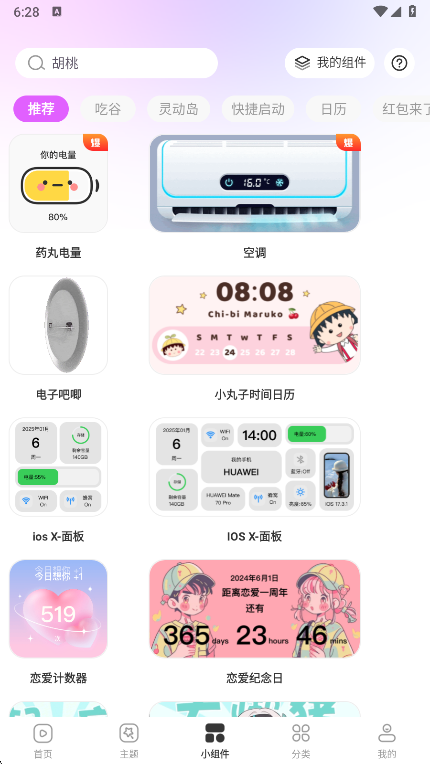Switch to the 吃谷 chip
Viewport: 430px width, 764px height.
tap(108, 109)
